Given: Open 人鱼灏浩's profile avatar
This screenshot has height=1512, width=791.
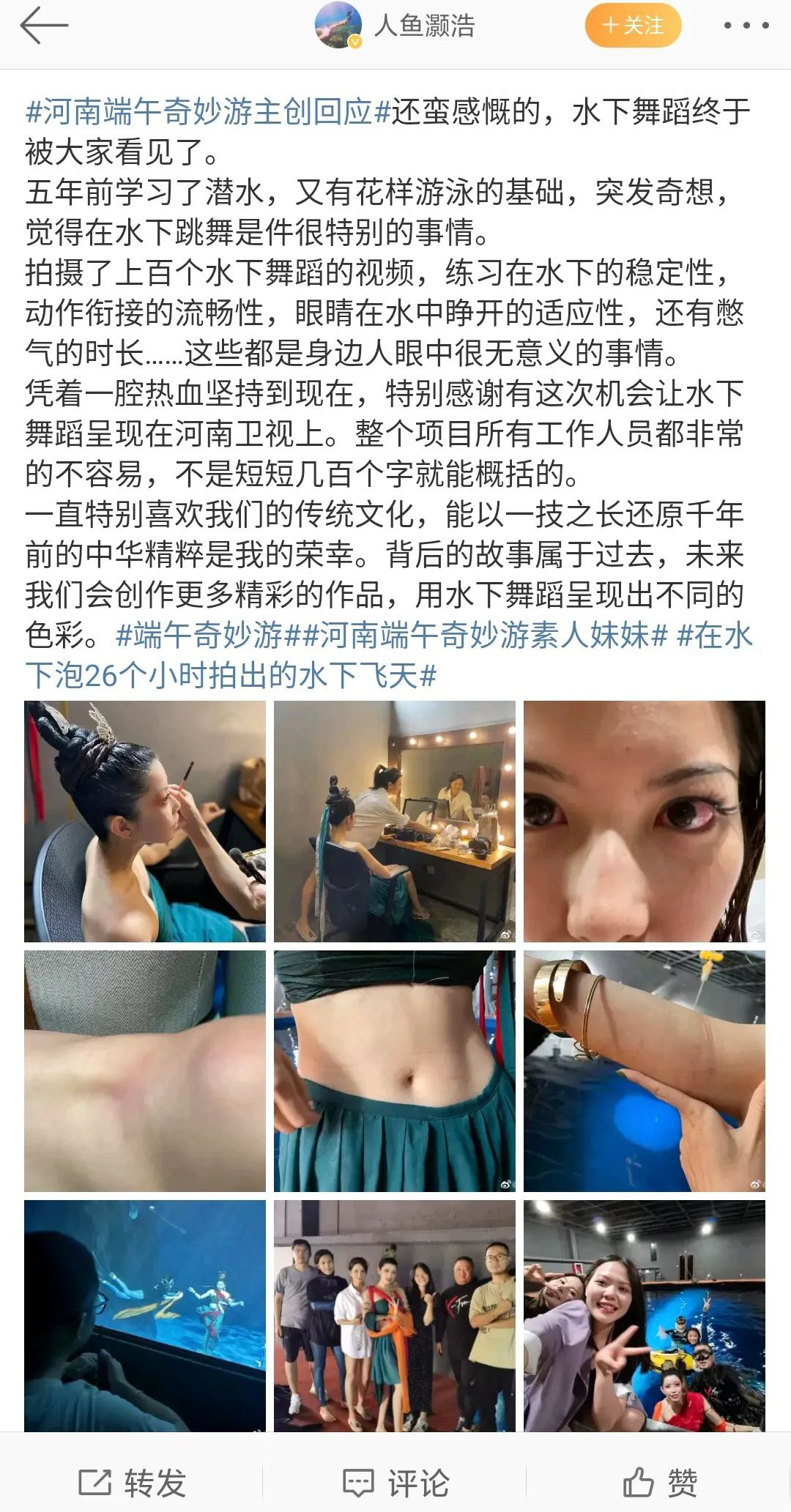Looking at the screenshot, I should tap(338, 26).
